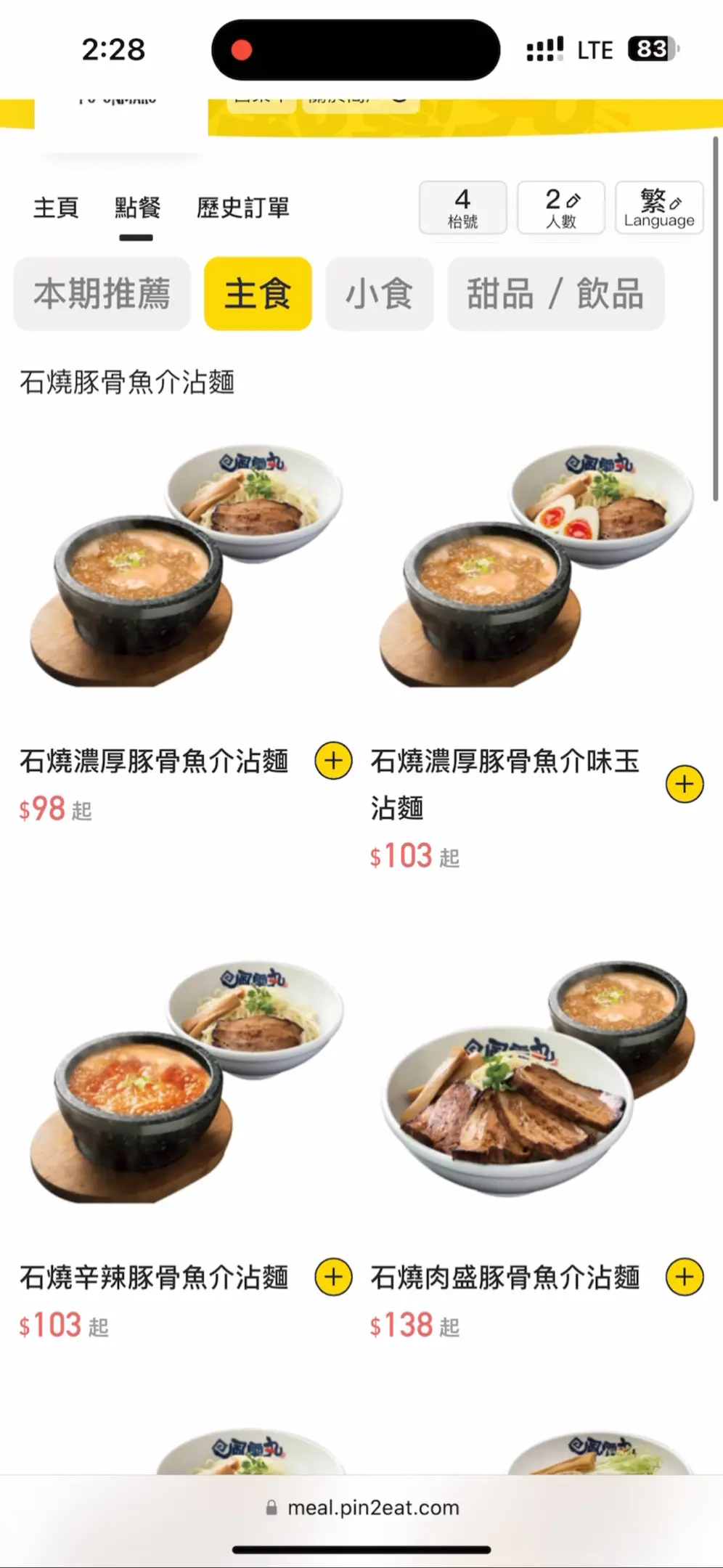Open the 石燒辛辣豚骨魚介沾麵 dish image
The height and width of the screenshot is (1568, 723).
185,1082
